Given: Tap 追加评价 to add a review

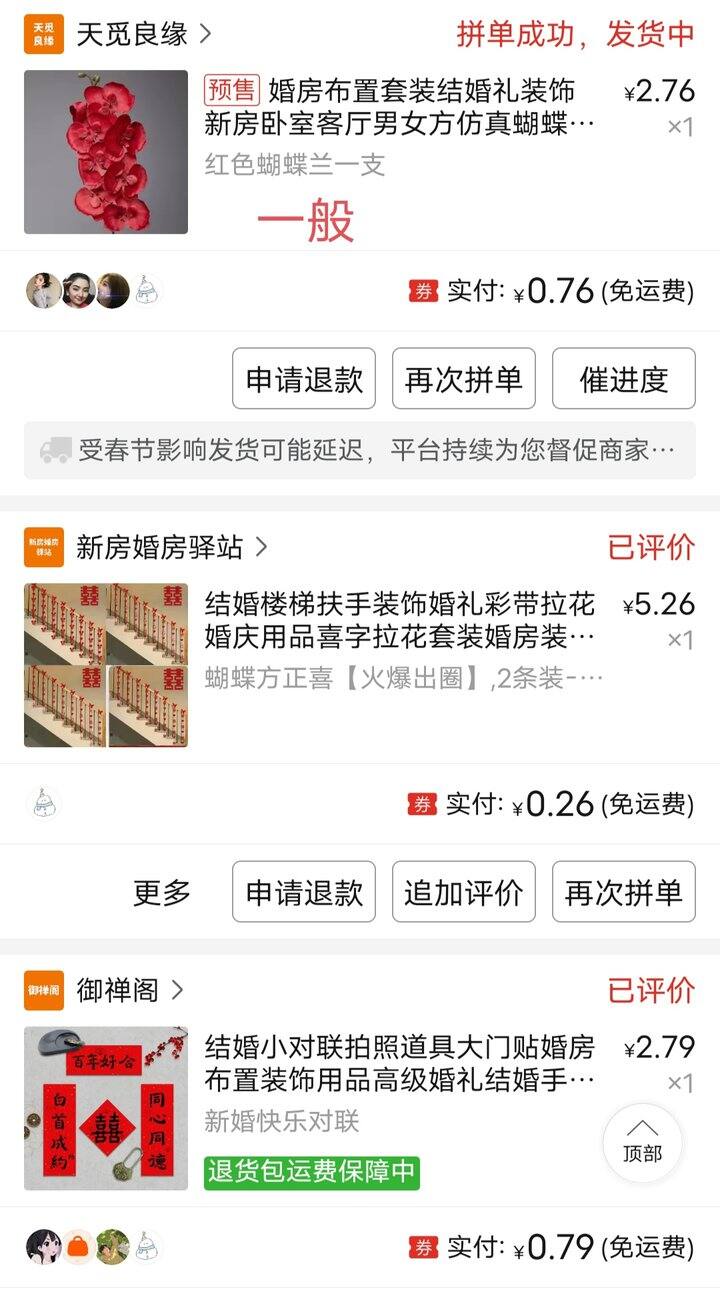Looking at the screenshot, I should click(464, 892).
